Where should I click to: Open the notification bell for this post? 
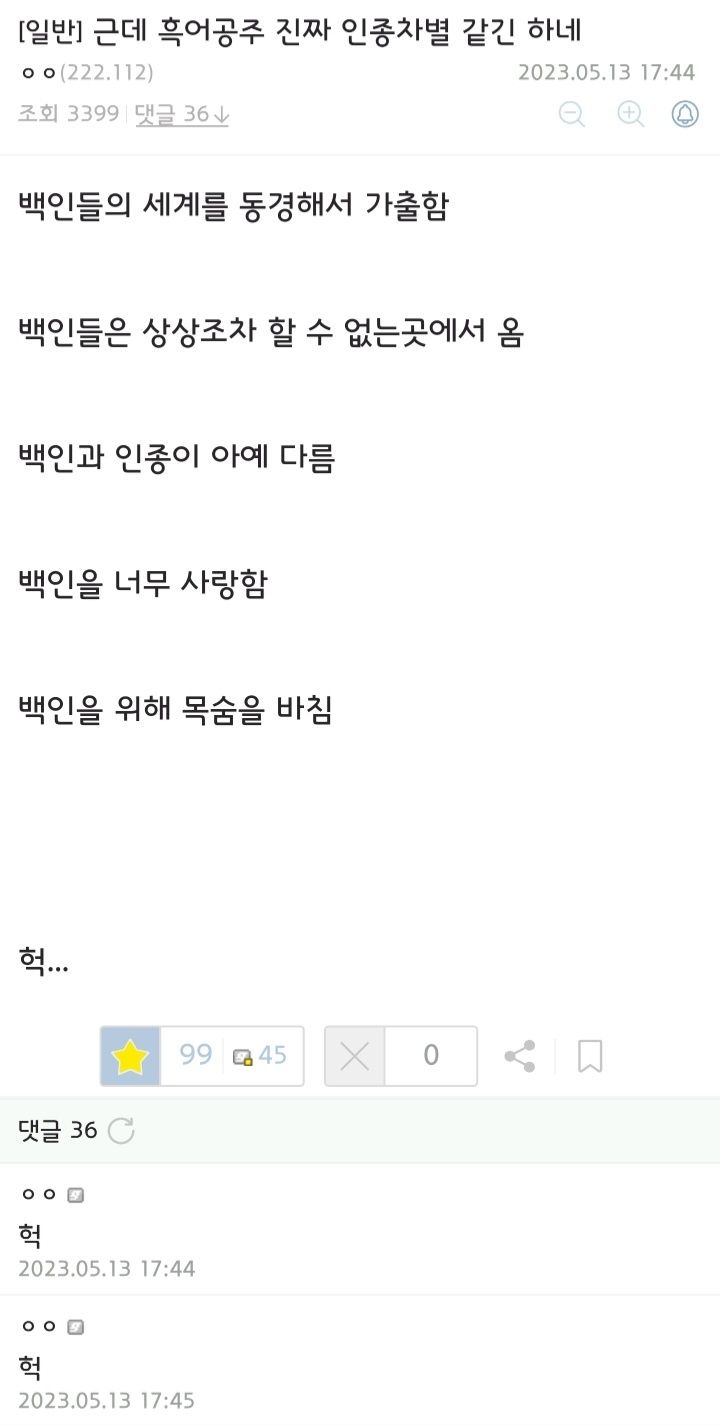[x=685, y=114]
